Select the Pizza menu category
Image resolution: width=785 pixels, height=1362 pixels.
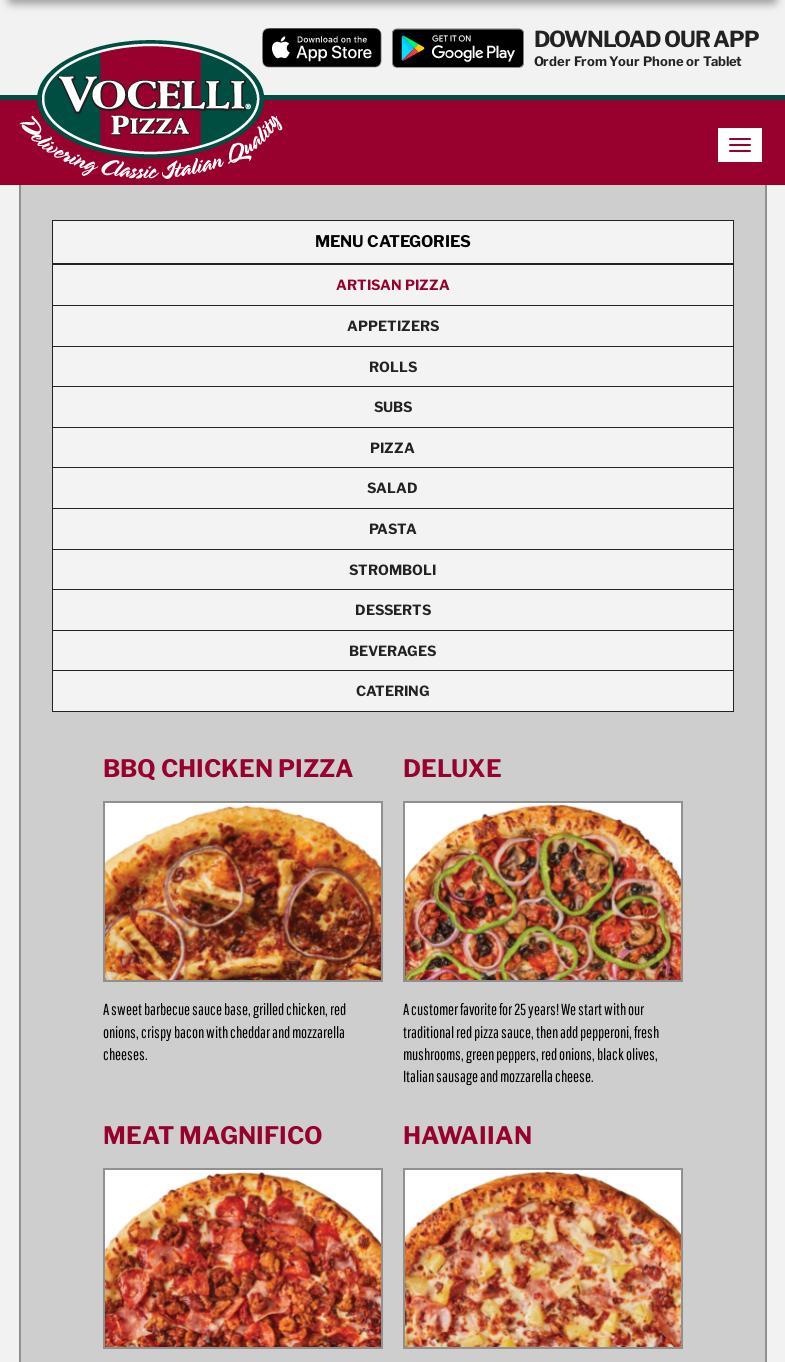coord(393,448)
